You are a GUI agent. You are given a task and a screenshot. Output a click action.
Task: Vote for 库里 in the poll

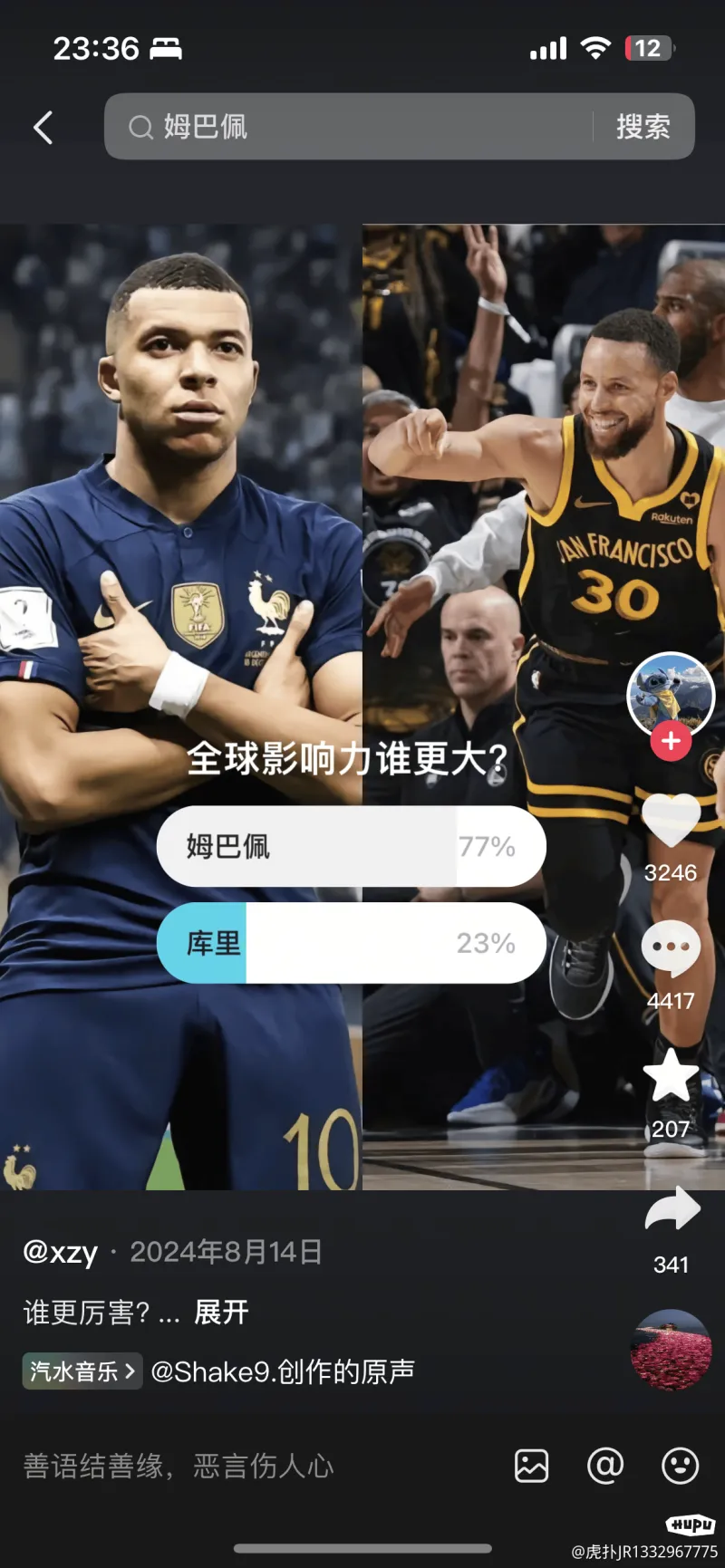click(351, 942)
